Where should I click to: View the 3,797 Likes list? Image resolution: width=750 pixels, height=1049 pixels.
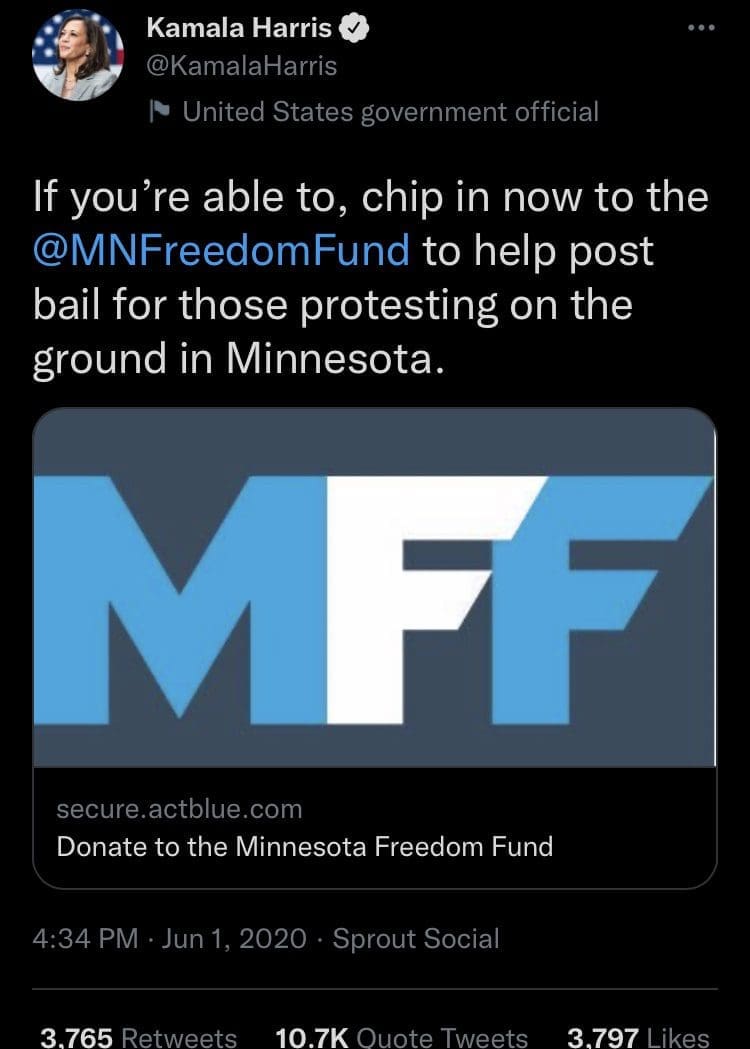click(637, 1037)
